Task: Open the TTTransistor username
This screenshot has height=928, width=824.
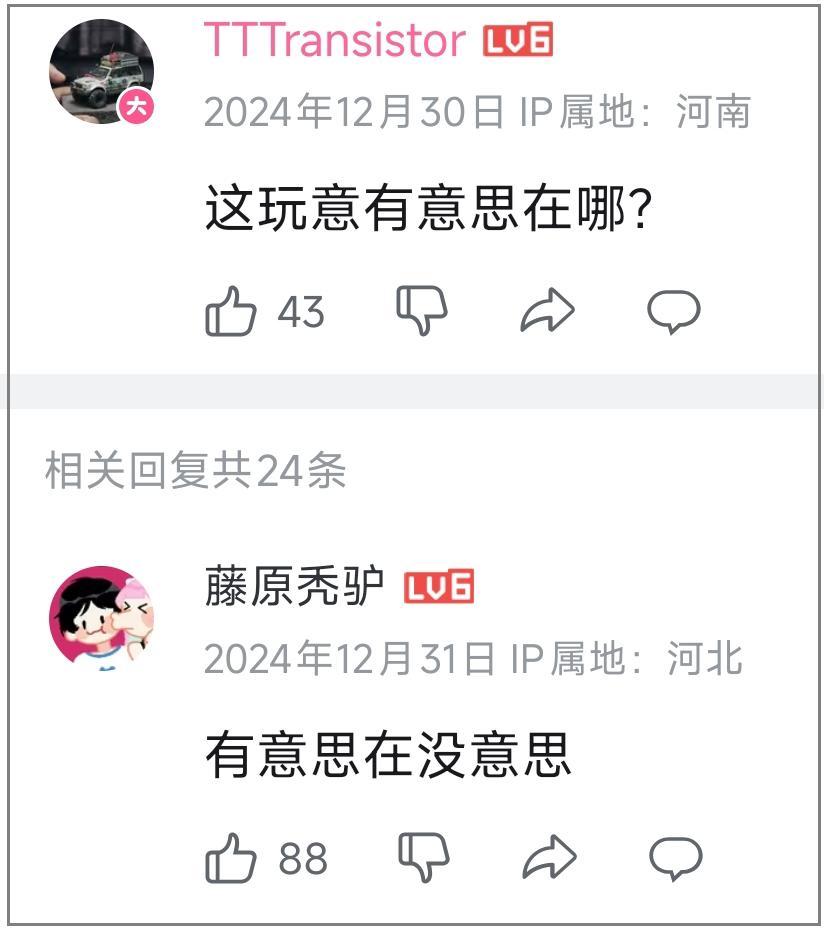Action: (335, 40)
